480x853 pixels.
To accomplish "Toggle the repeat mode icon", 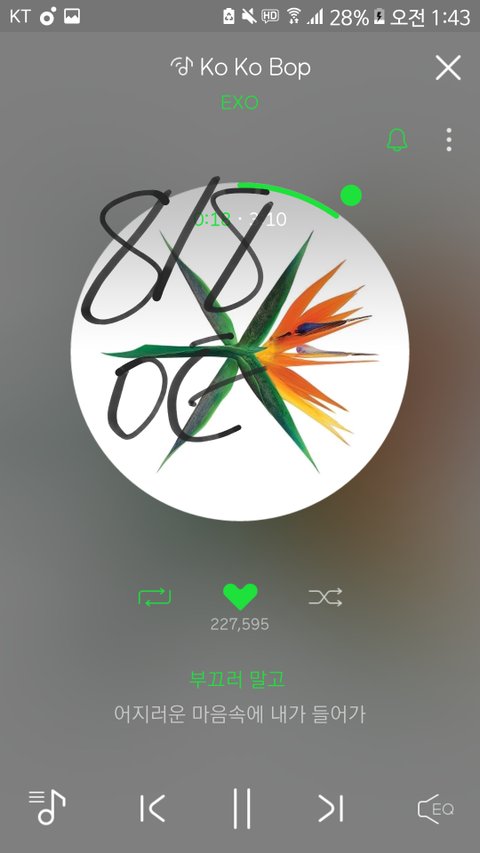I will tap(155, 597).
